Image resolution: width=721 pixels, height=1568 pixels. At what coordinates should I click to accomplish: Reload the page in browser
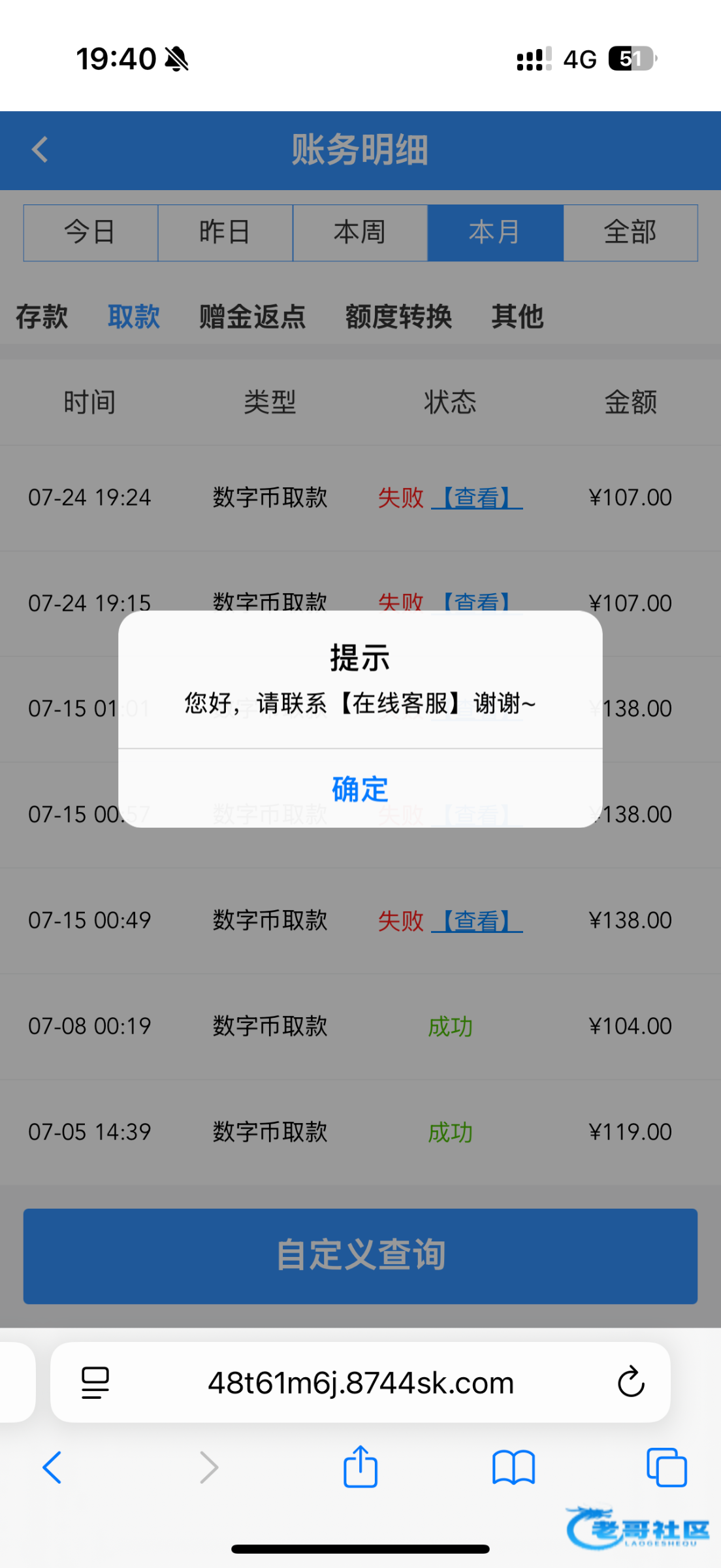click(631, 1382)
